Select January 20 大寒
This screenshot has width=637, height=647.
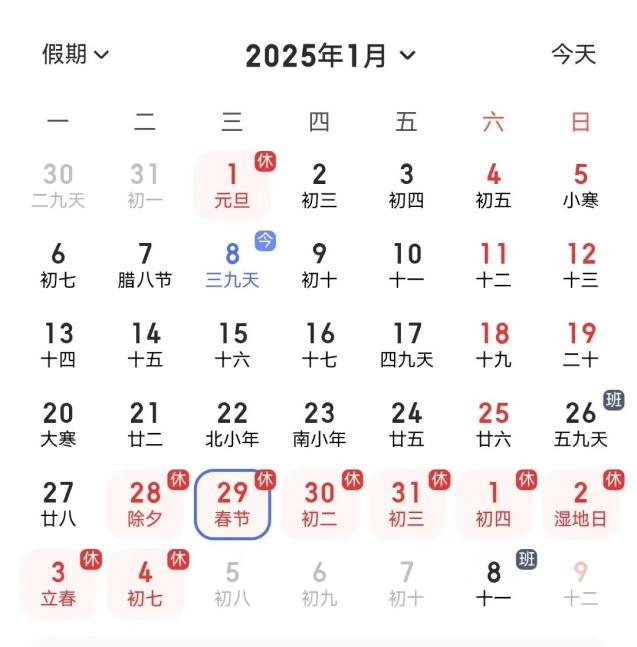point(58,424)
